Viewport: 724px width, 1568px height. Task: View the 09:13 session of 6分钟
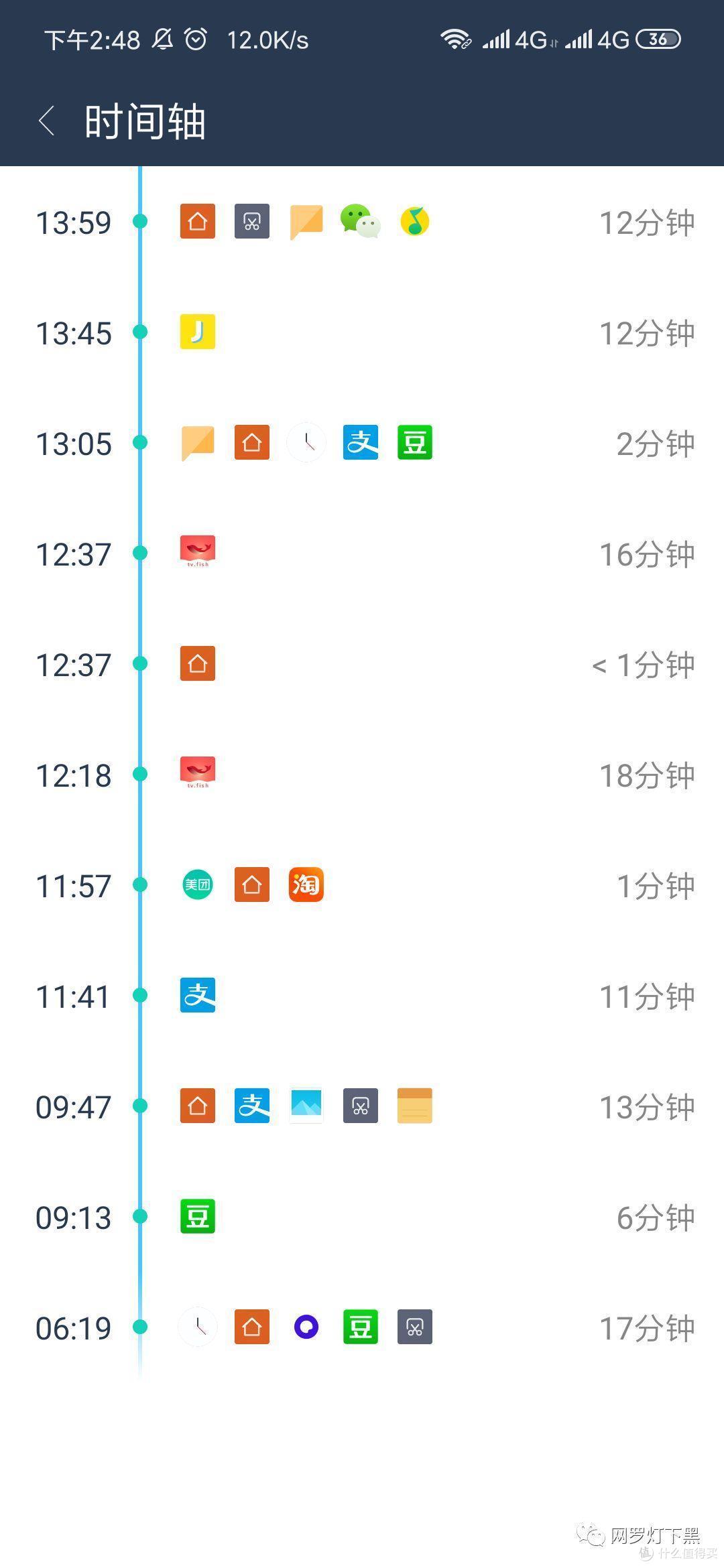[x=362, y=1217]
